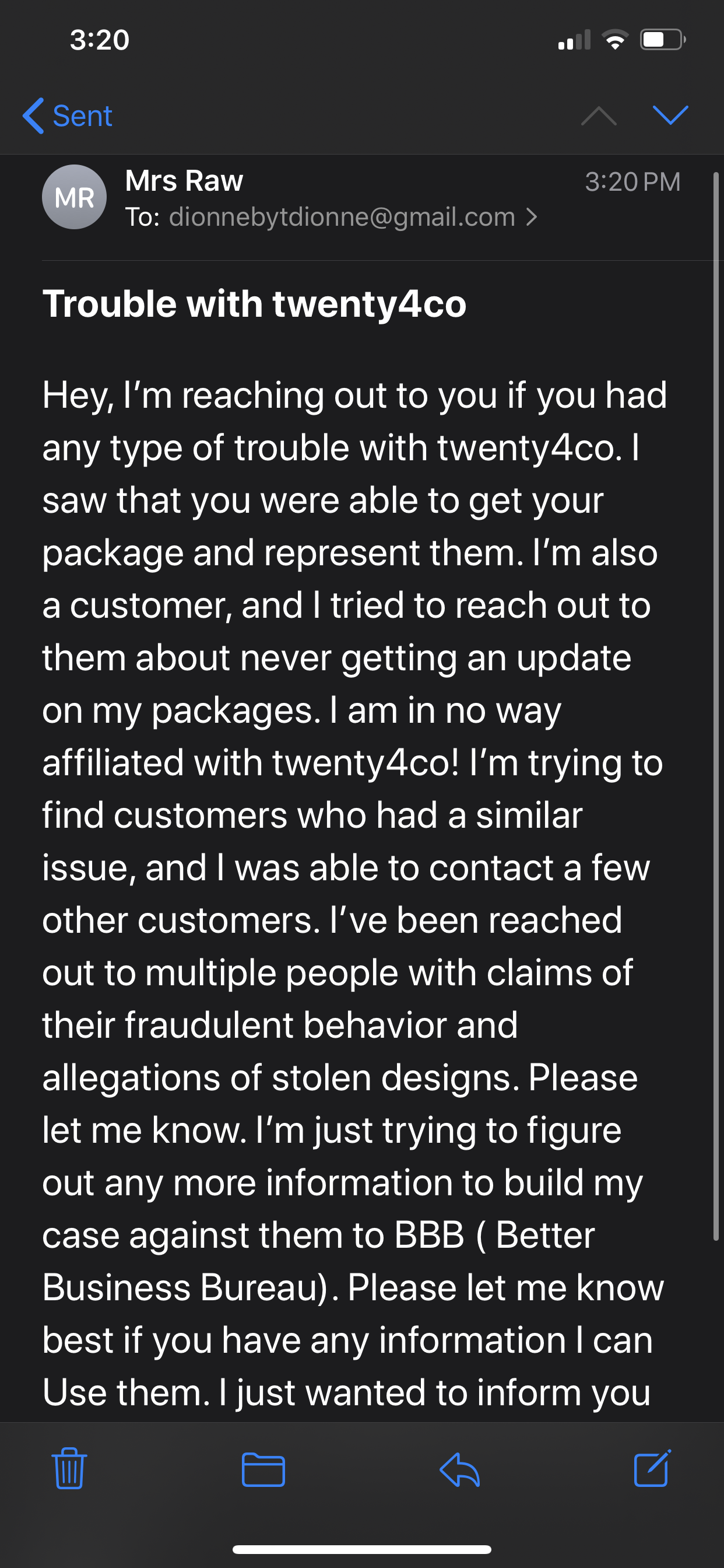Delete this email with the trash icon

tap(69, 1468)
